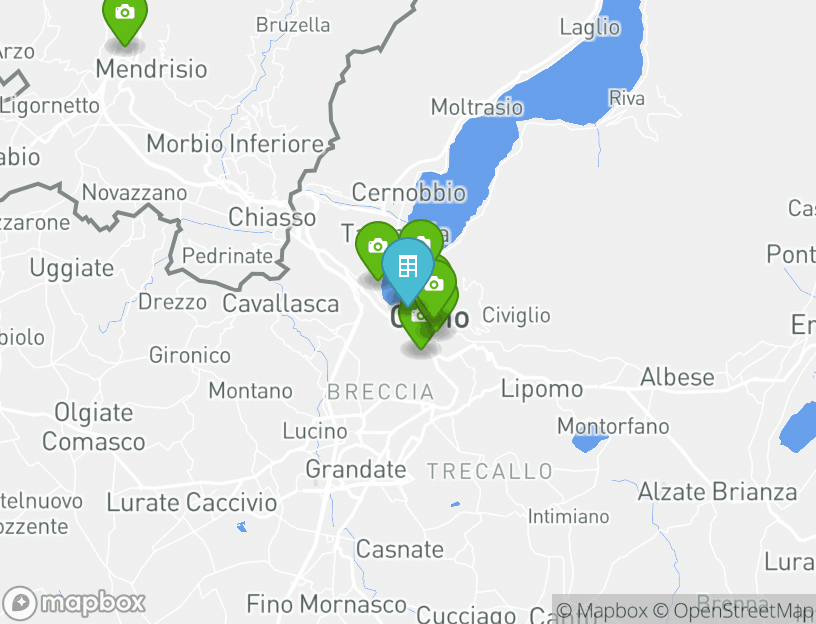
Task: Open the camera pin beside Tavernola
Action: 375,247
